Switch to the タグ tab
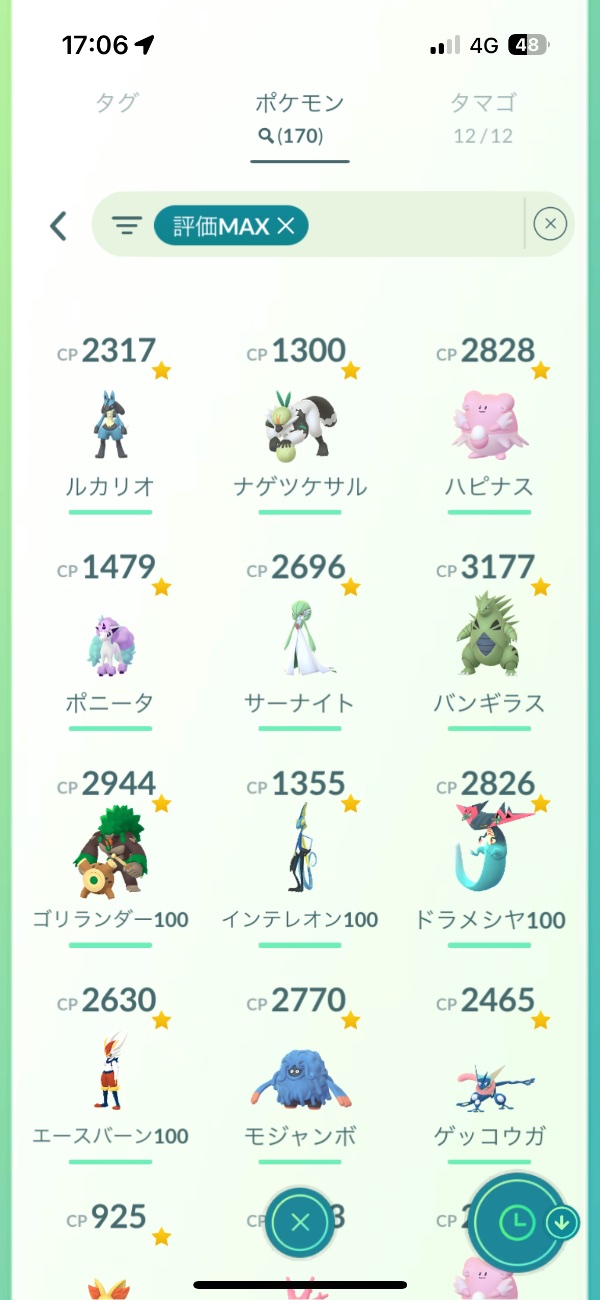Screen dimensions: 600x1300 pos(116,103)
